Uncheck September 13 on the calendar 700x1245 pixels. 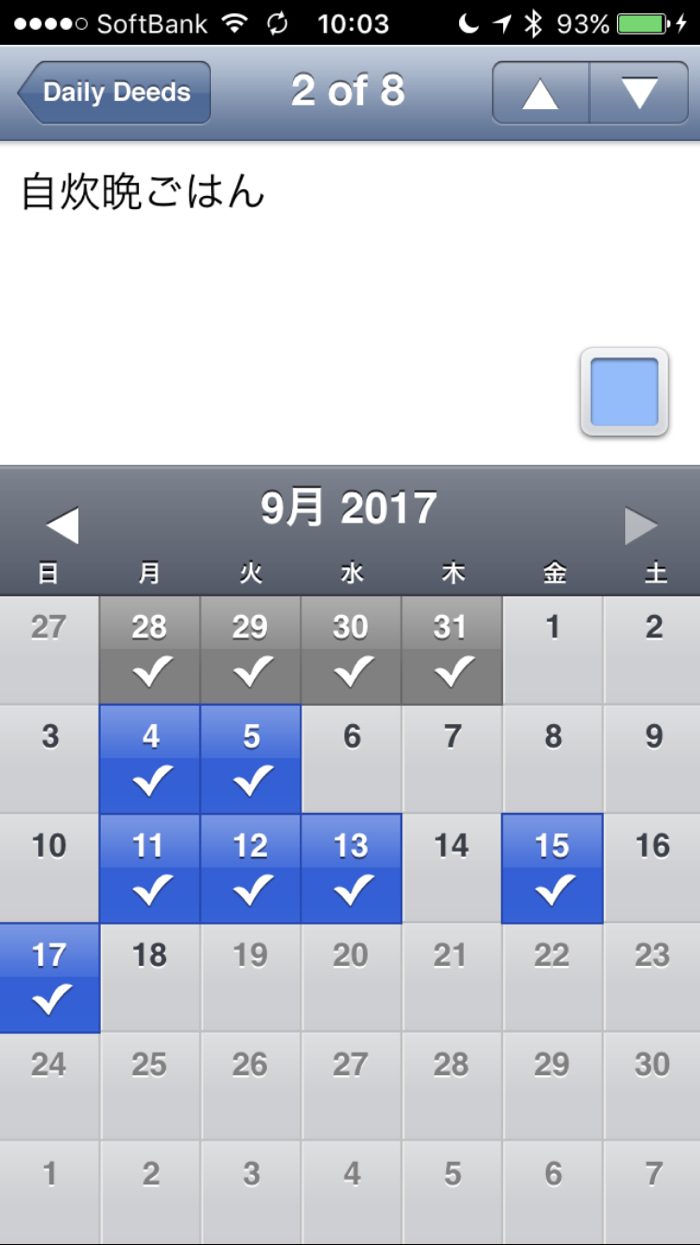351,868
